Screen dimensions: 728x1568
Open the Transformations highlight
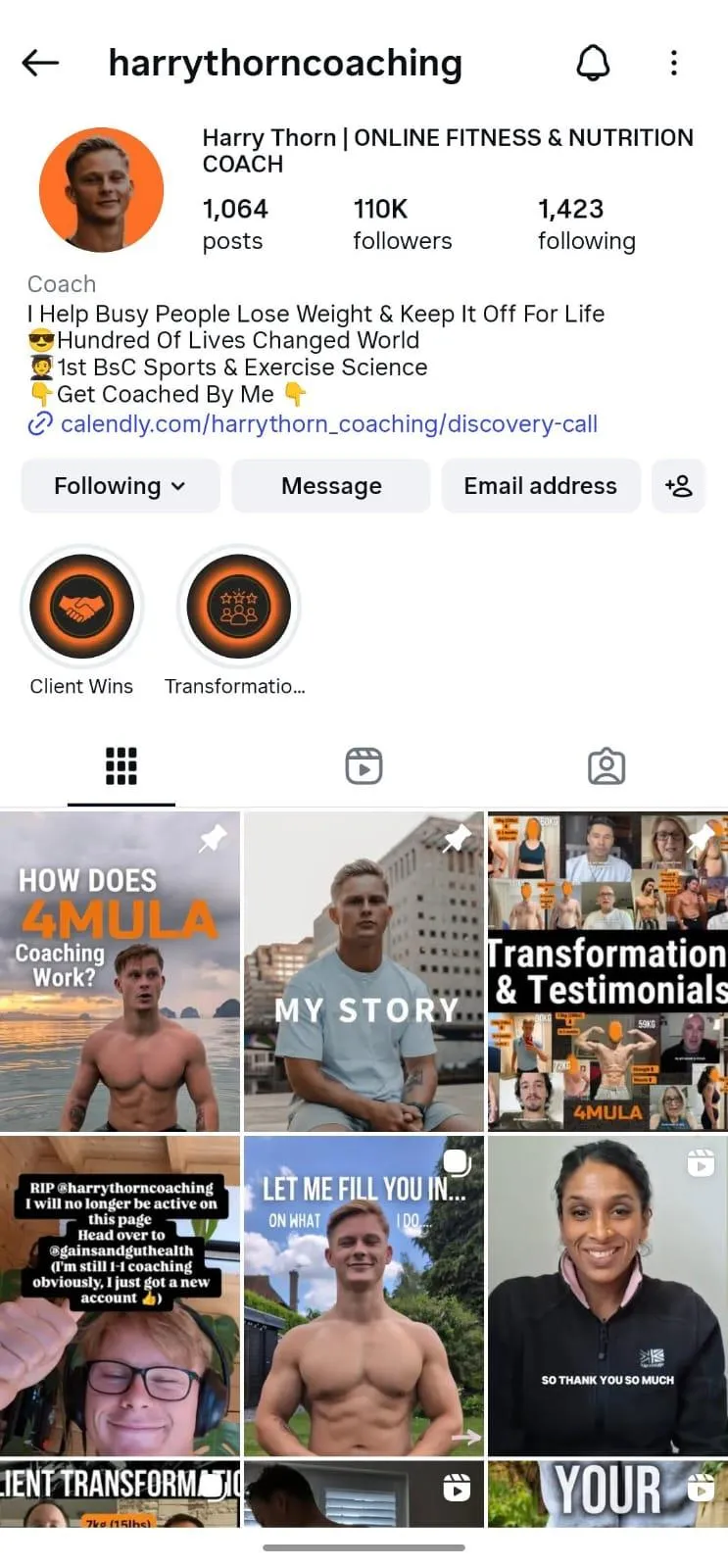[x=238, y=609]
